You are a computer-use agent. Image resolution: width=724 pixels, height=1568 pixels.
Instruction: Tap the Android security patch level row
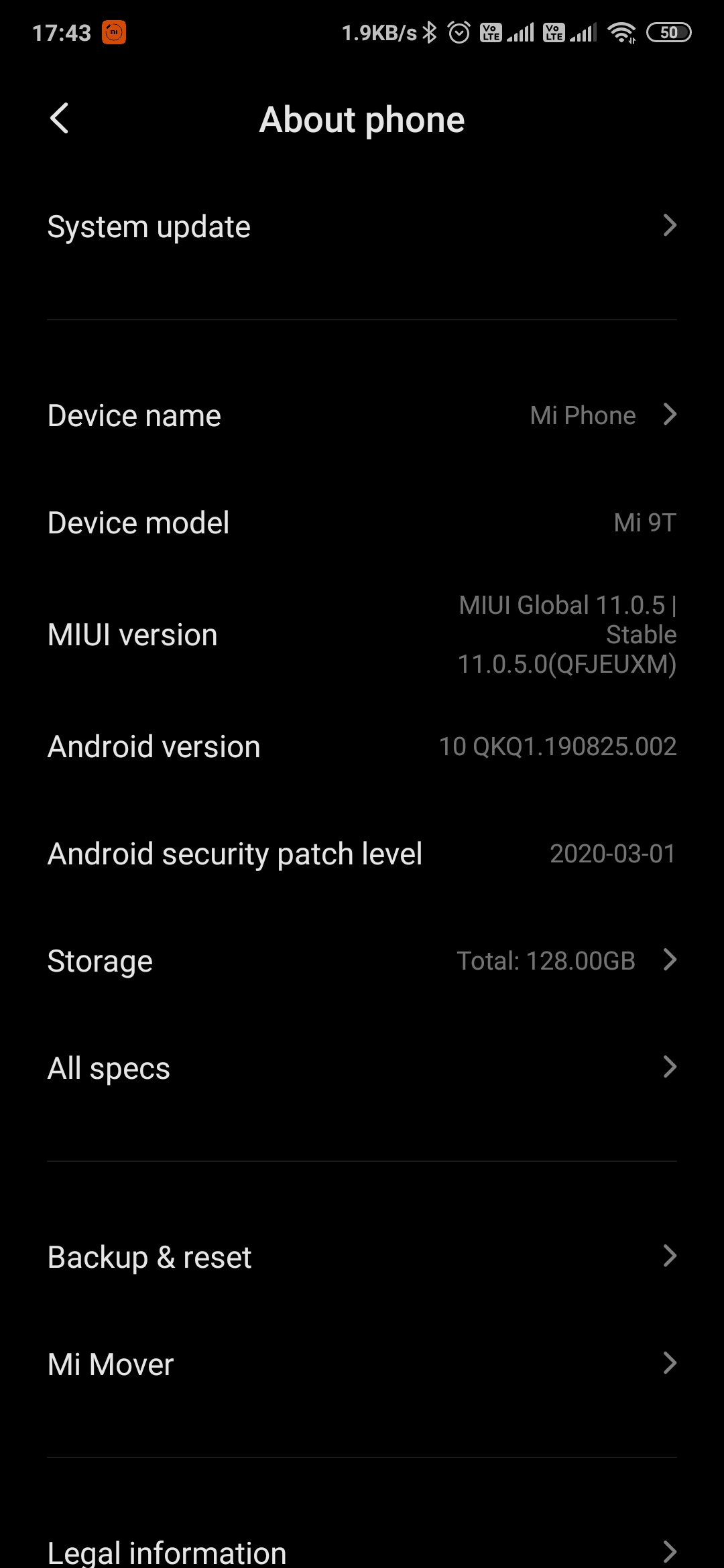362,854
